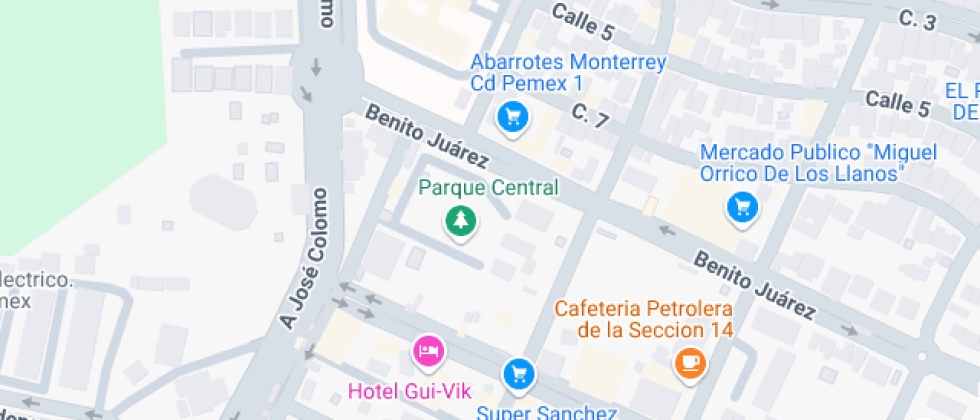
Task: Open the Super Sanchez shopping pin
Action: 519,374
